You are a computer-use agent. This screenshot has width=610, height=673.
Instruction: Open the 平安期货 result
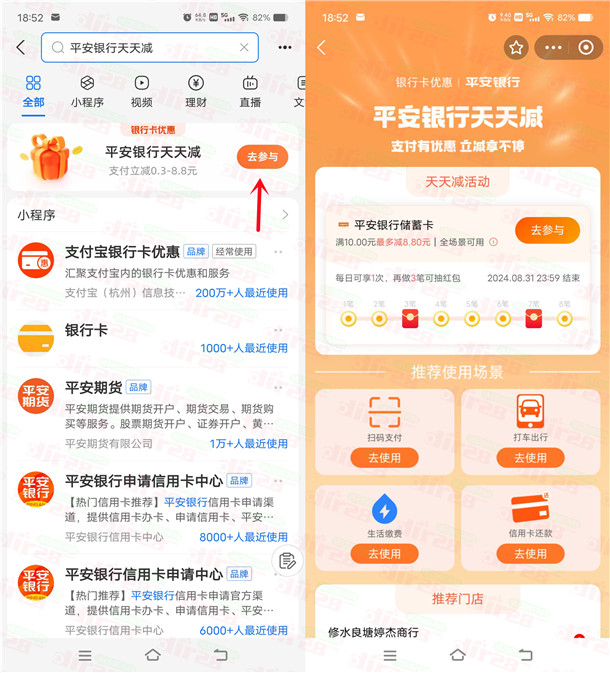point(94,387)
